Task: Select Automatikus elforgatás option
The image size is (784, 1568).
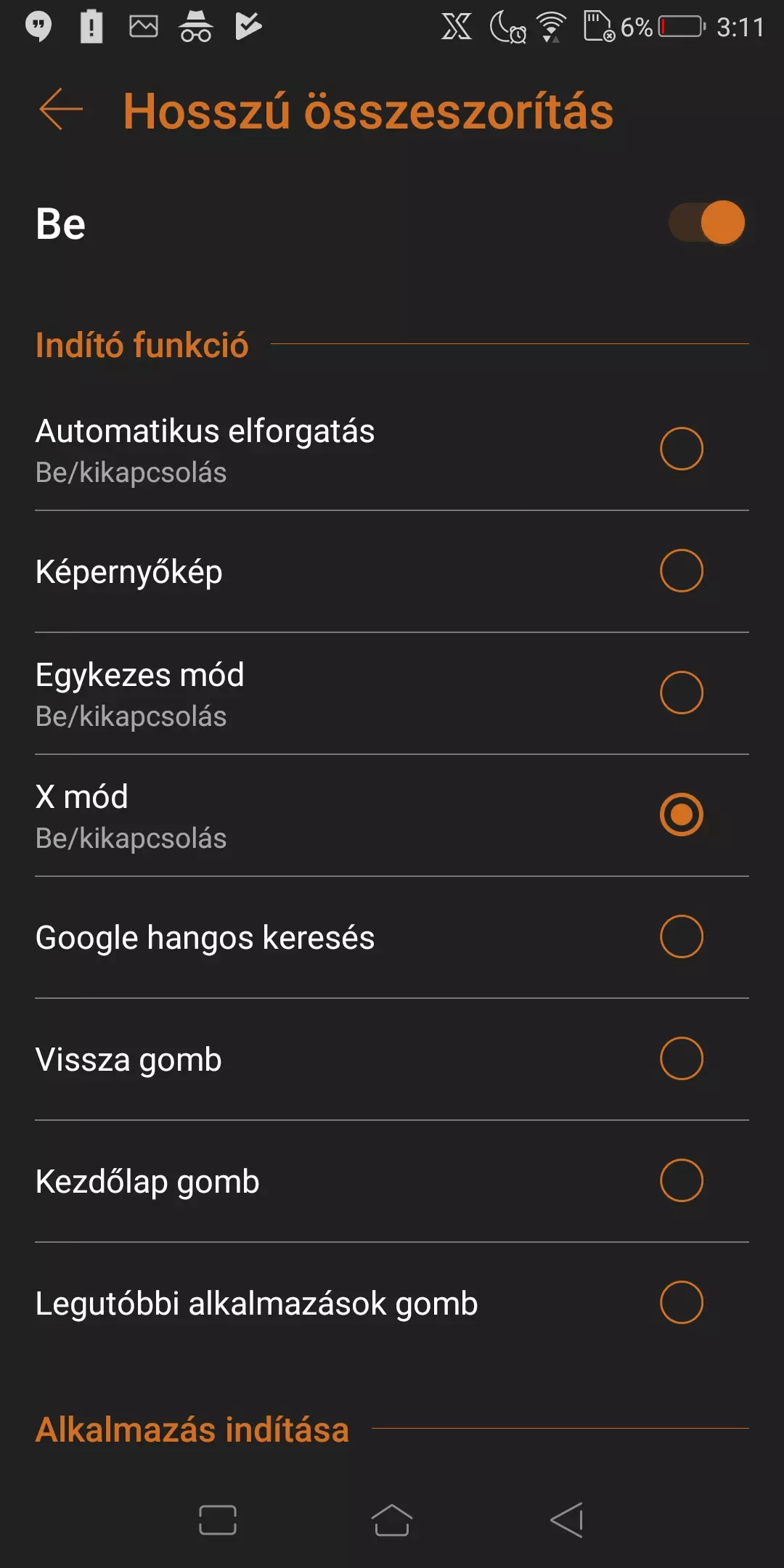Action: pos(392,449)
